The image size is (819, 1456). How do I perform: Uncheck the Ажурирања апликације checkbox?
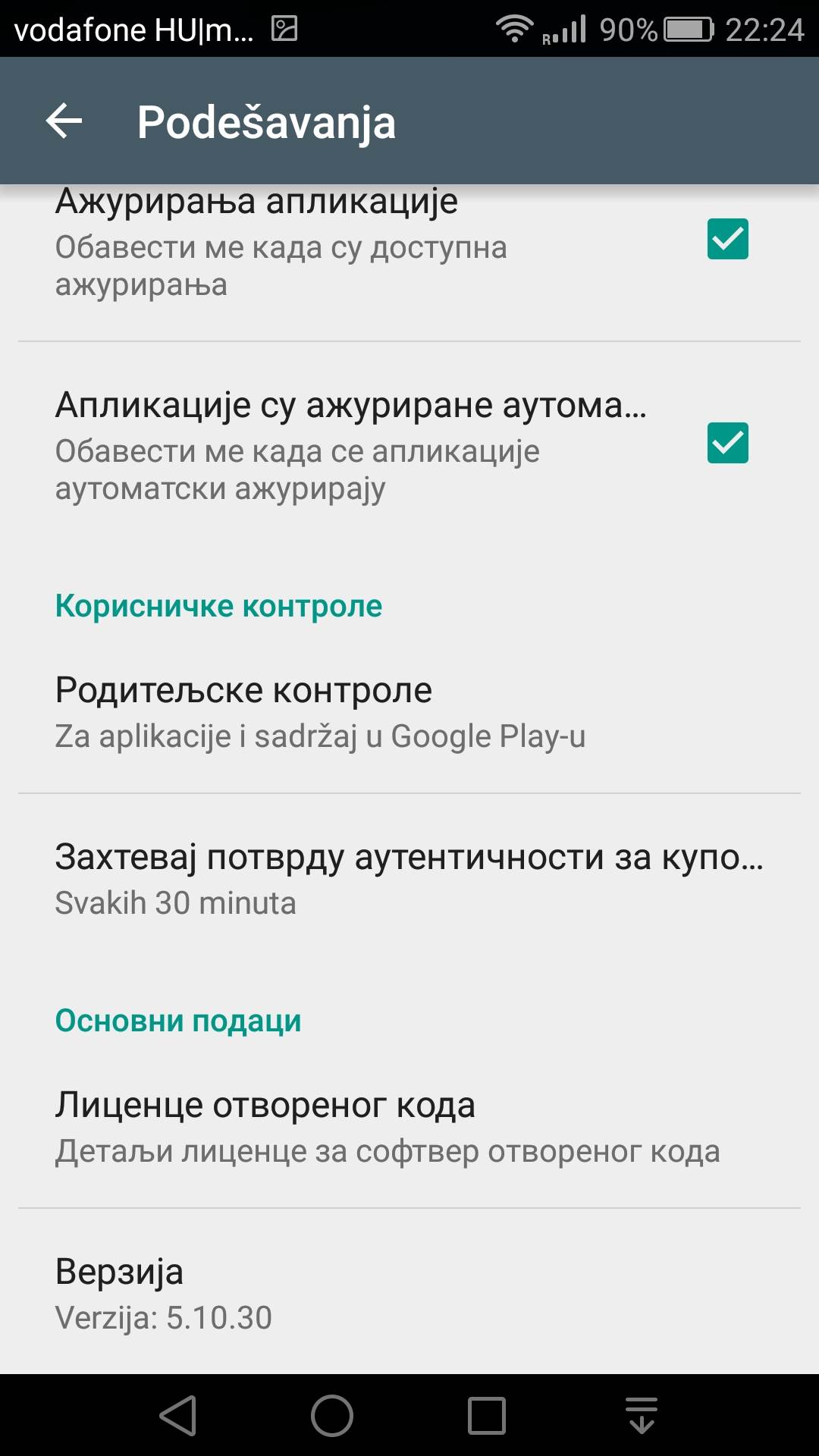pyautogui.click(x=727, y=240)
